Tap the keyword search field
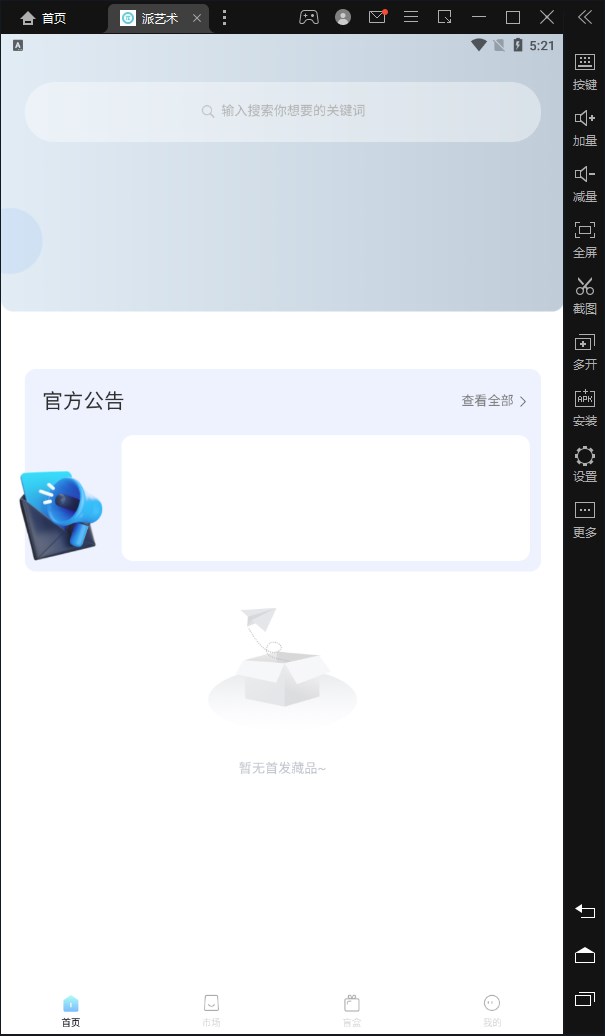Viewport: 605px width, 1036px height. (x=283, y=111)
